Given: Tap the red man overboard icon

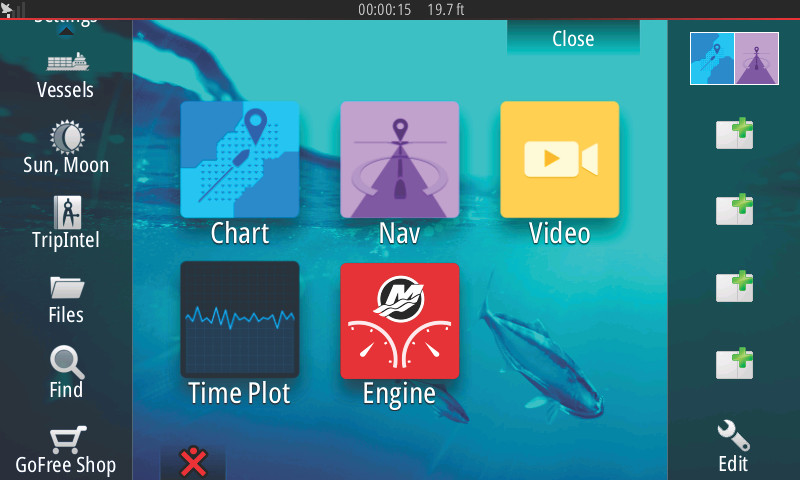Looking at the screenshot, I should click(193, 462).
